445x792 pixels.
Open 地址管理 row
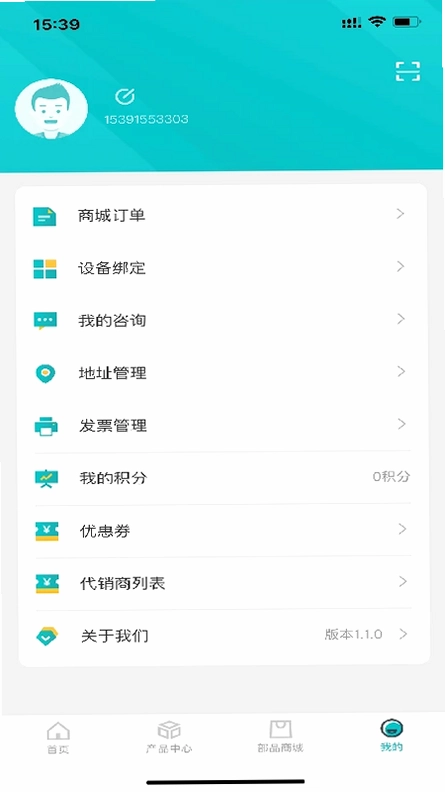223,373
